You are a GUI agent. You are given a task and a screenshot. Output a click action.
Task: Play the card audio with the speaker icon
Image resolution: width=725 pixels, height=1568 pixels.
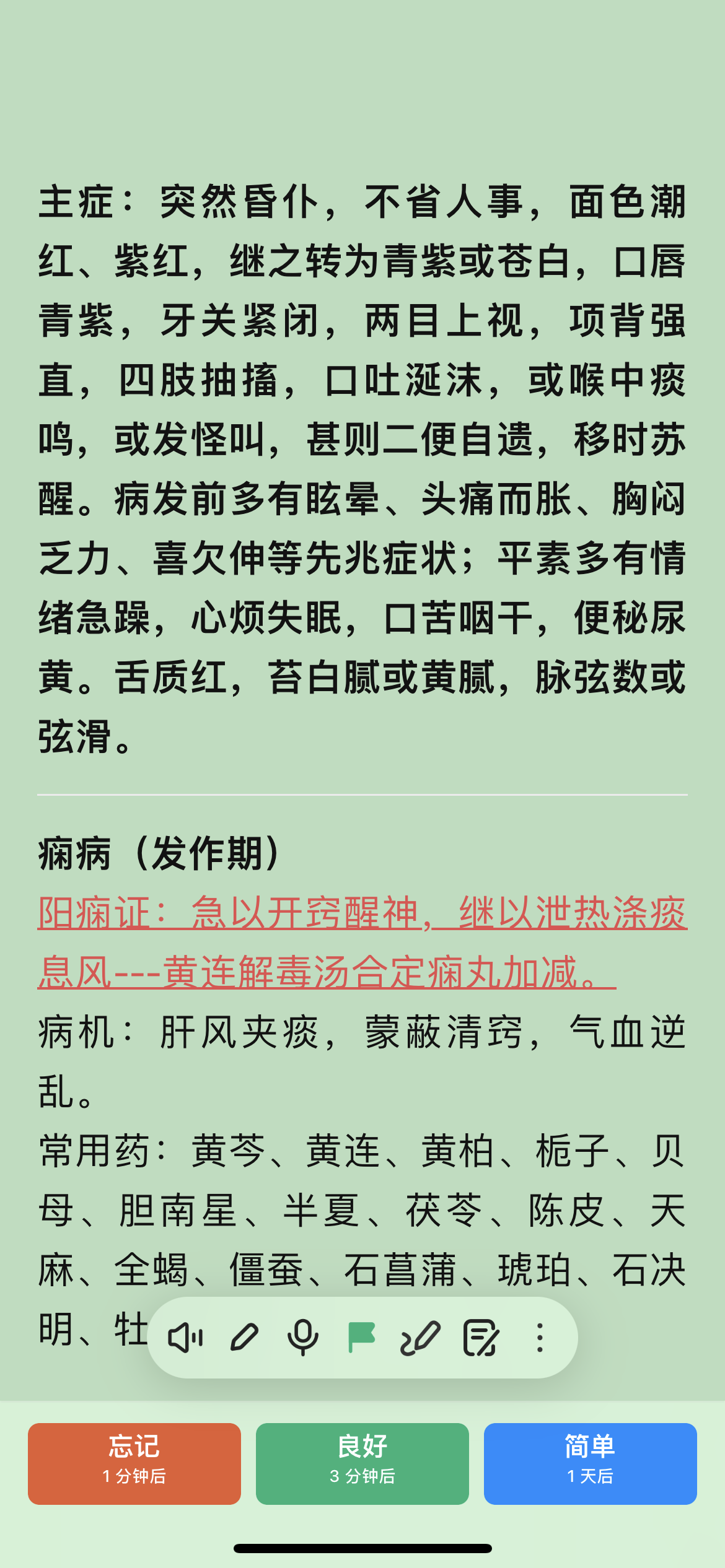[x=185, y=1338]
